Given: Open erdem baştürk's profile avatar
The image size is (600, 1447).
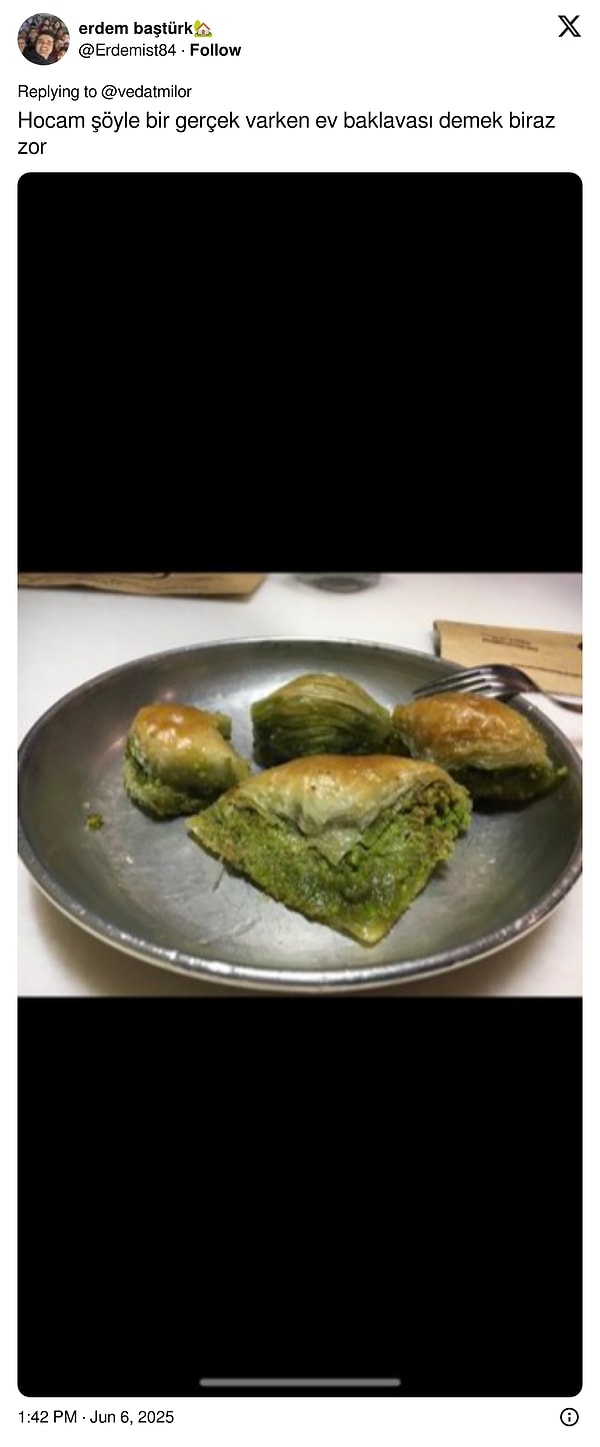Looking at the screenshot, I should pos(43,39).
